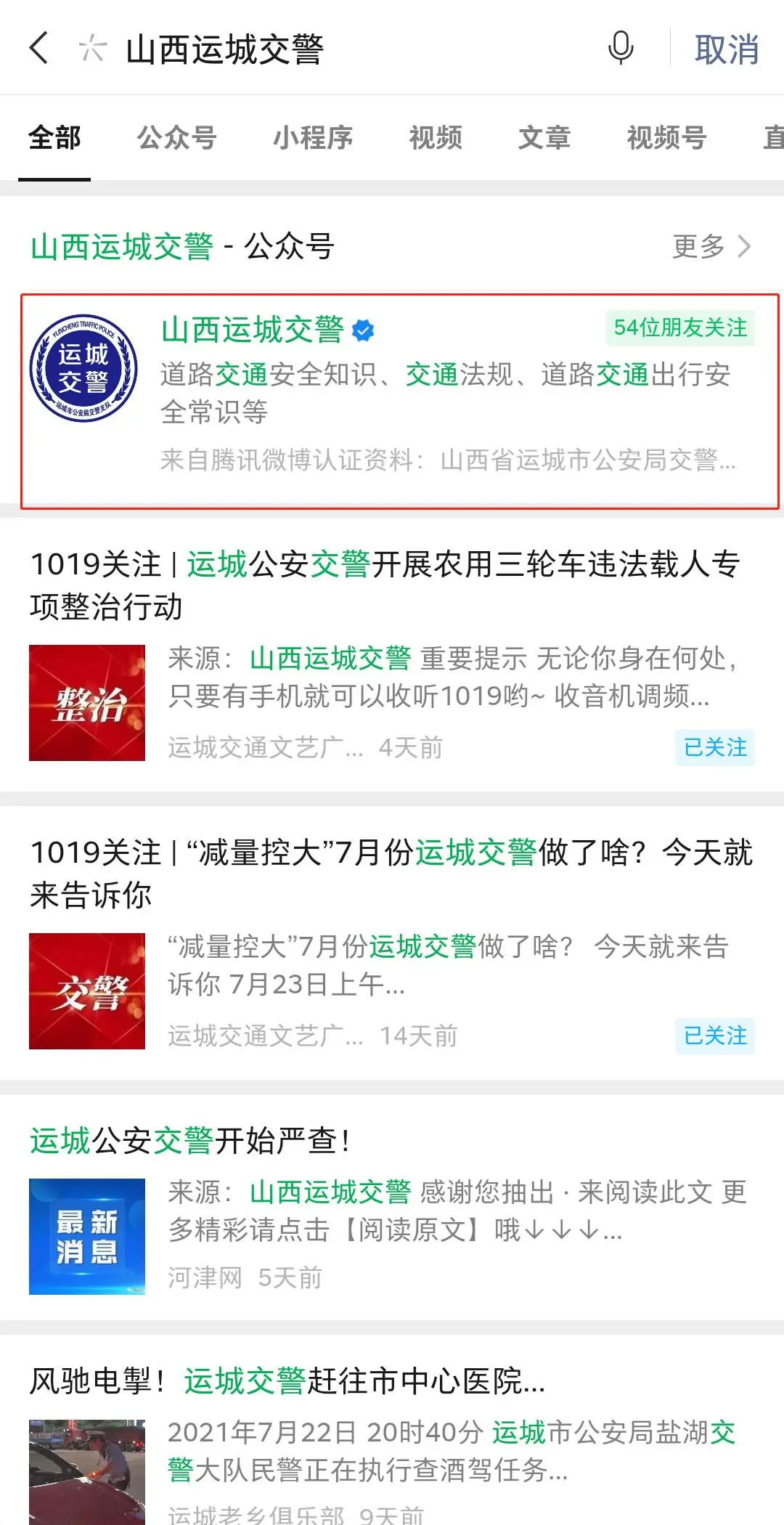
Task: Read the article “减量控大”7月份运城交警做了啥
Action: coord(391,873)
